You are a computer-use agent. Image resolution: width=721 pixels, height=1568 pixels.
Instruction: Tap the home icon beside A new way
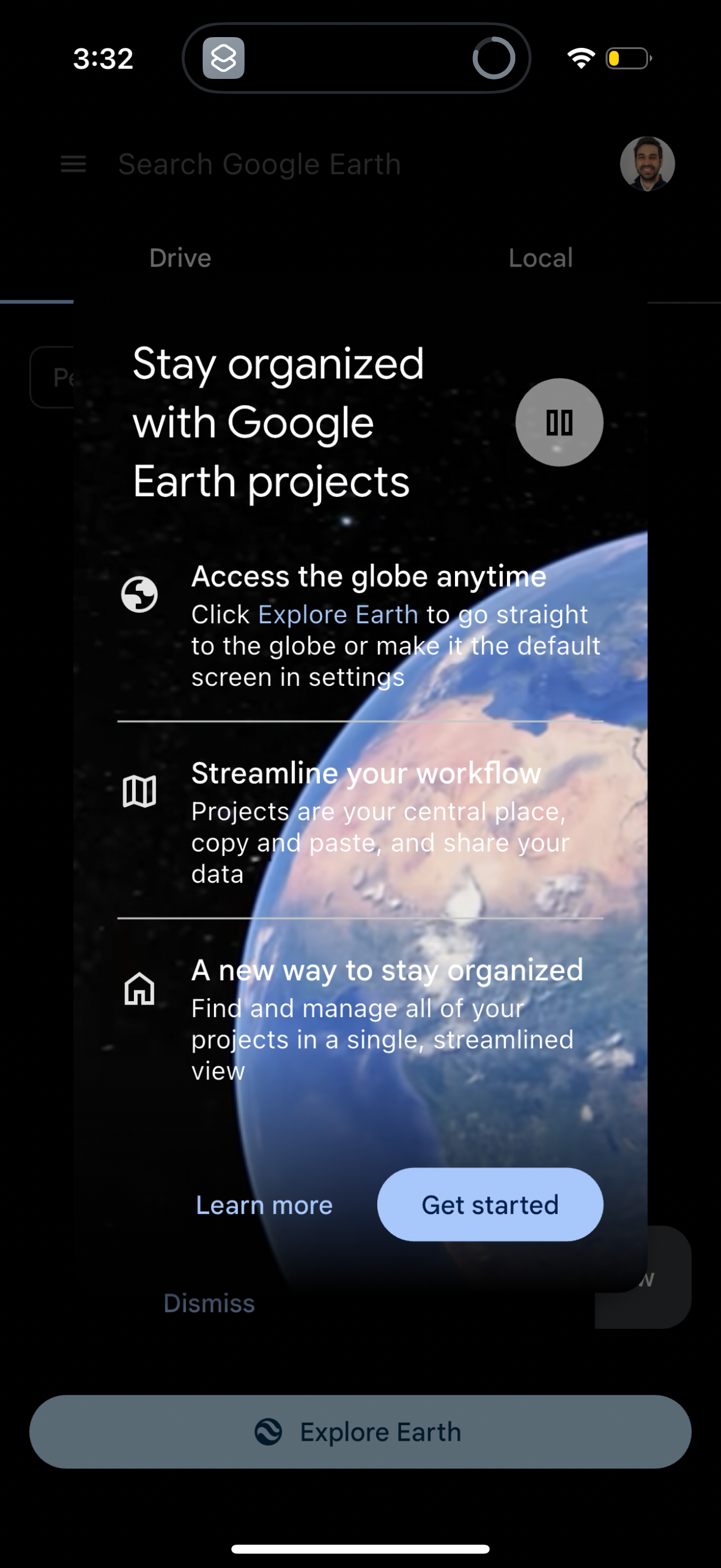(x=140, y=990)
